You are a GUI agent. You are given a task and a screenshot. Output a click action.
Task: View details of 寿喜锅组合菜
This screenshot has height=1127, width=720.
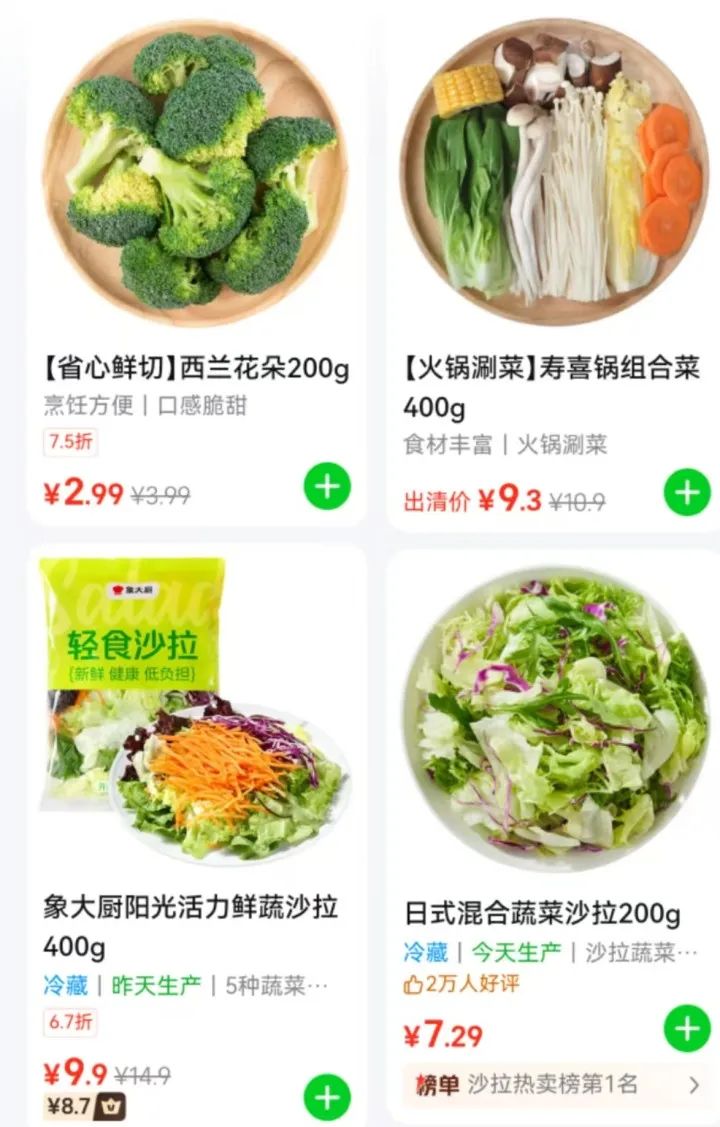(x=554, y=170)
